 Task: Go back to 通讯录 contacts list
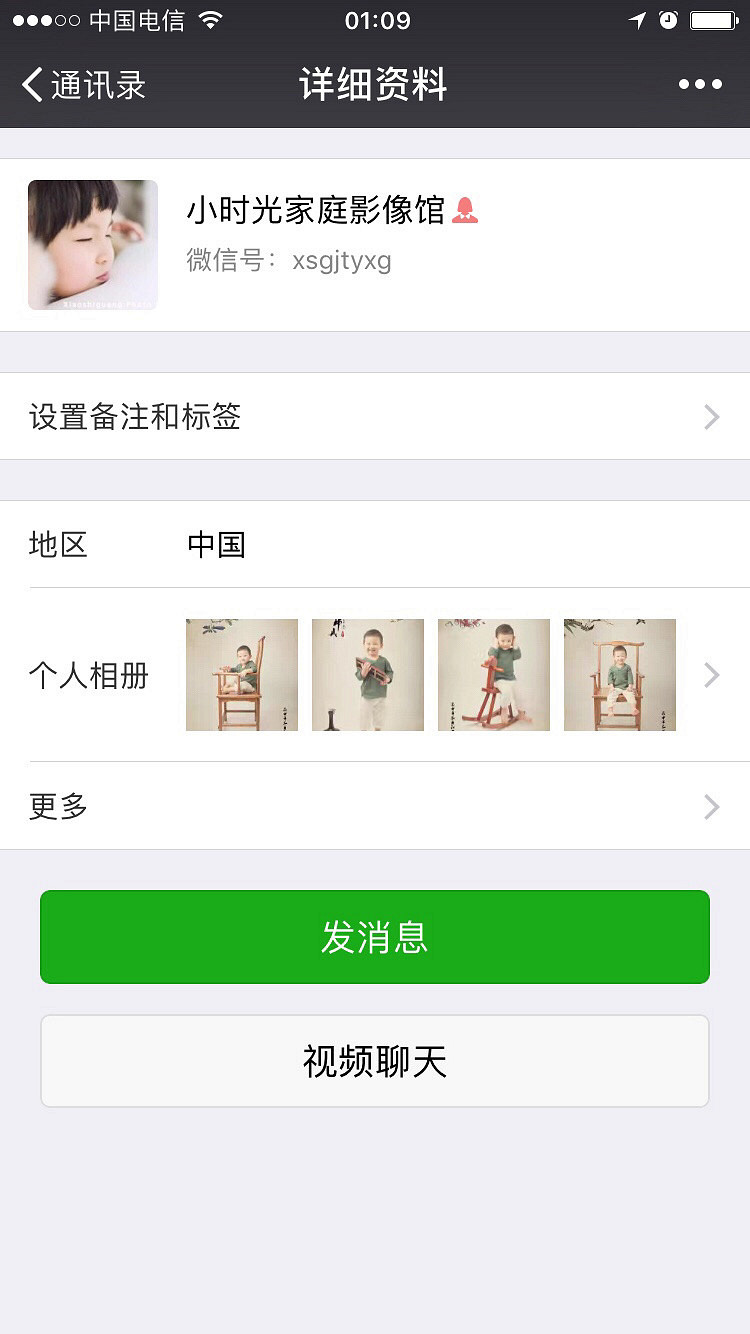coord(84,85)
